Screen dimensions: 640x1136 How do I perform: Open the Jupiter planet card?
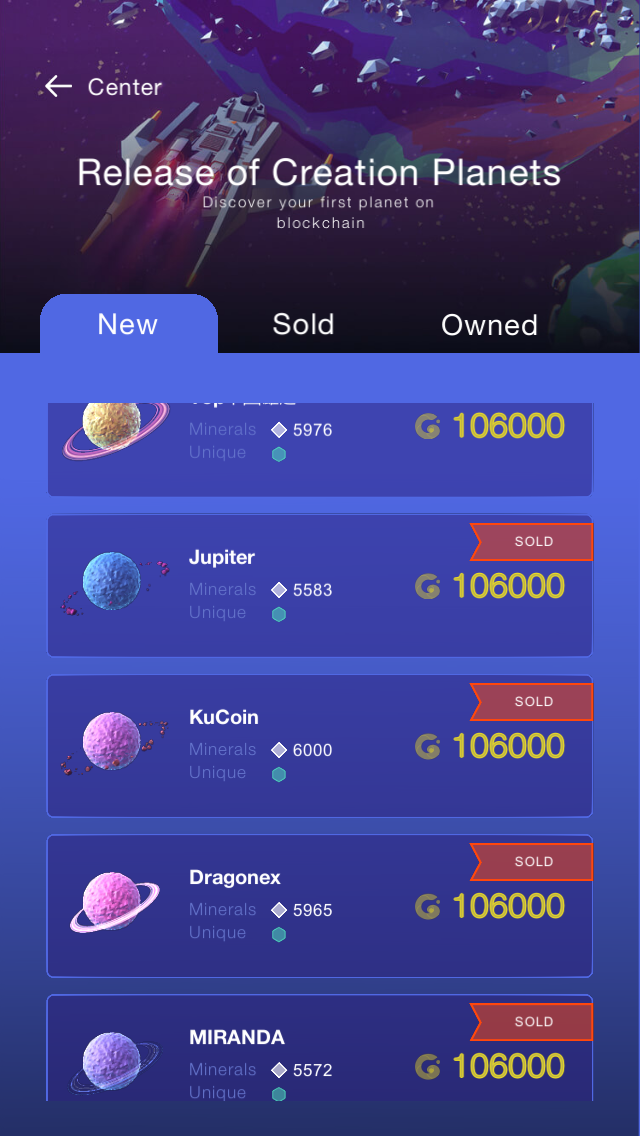[320, 586]
